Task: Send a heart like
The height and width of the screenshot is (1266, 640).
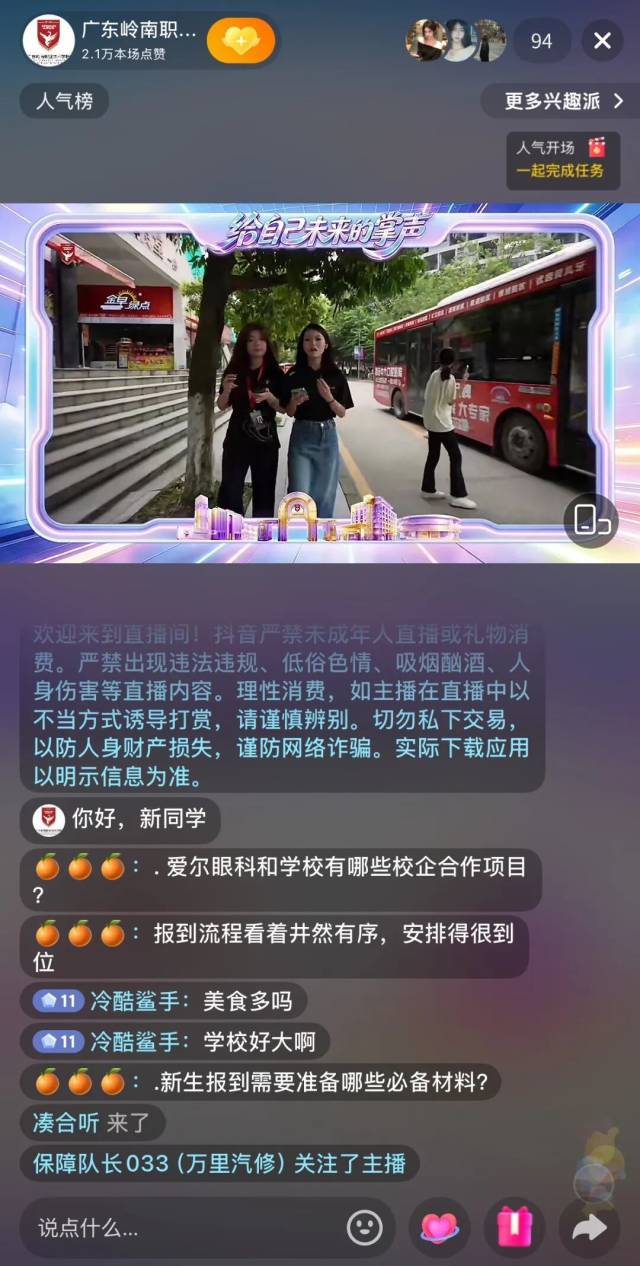Action: [439, 1227]
